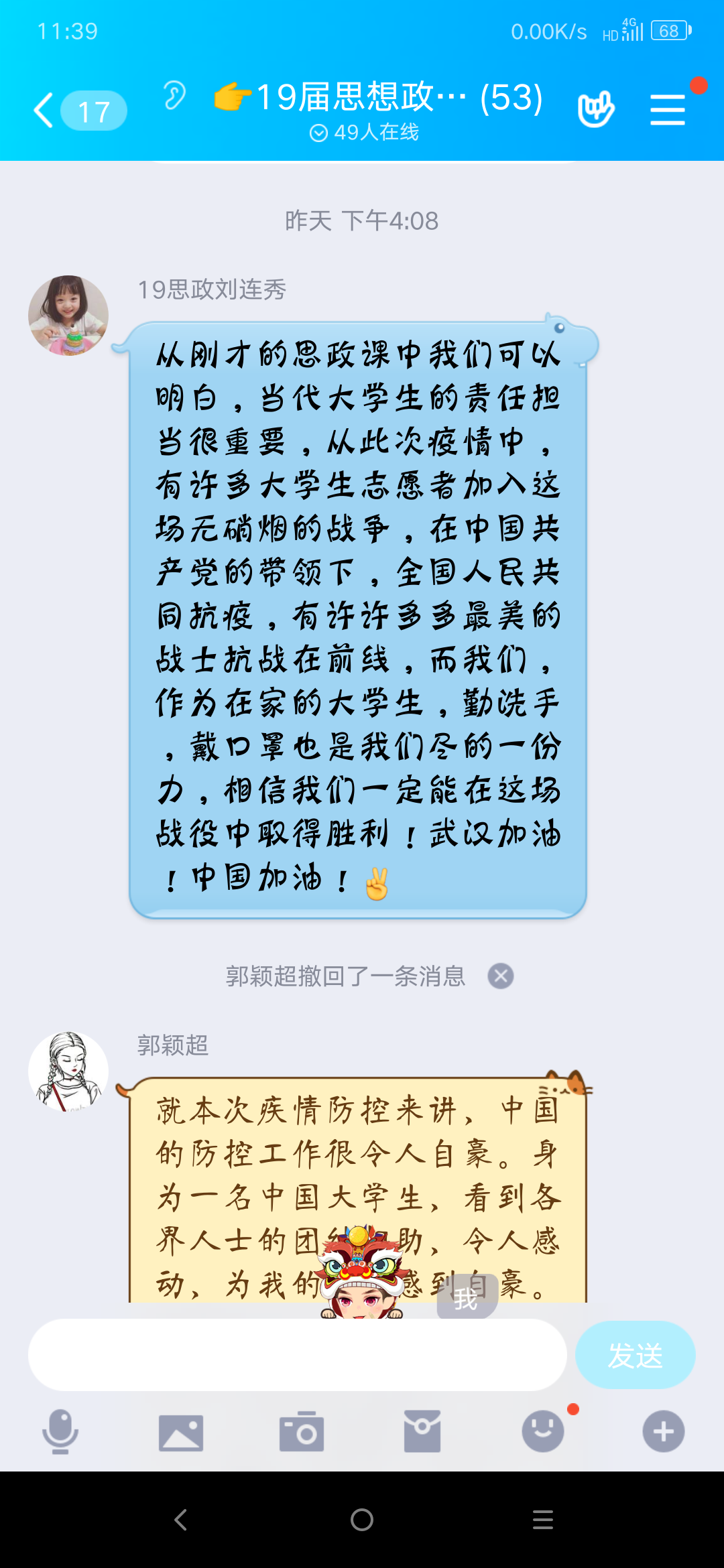Open recent apps from navigation bar
The height and width of the screenshot is (1568, 724).
point(543,1520)
